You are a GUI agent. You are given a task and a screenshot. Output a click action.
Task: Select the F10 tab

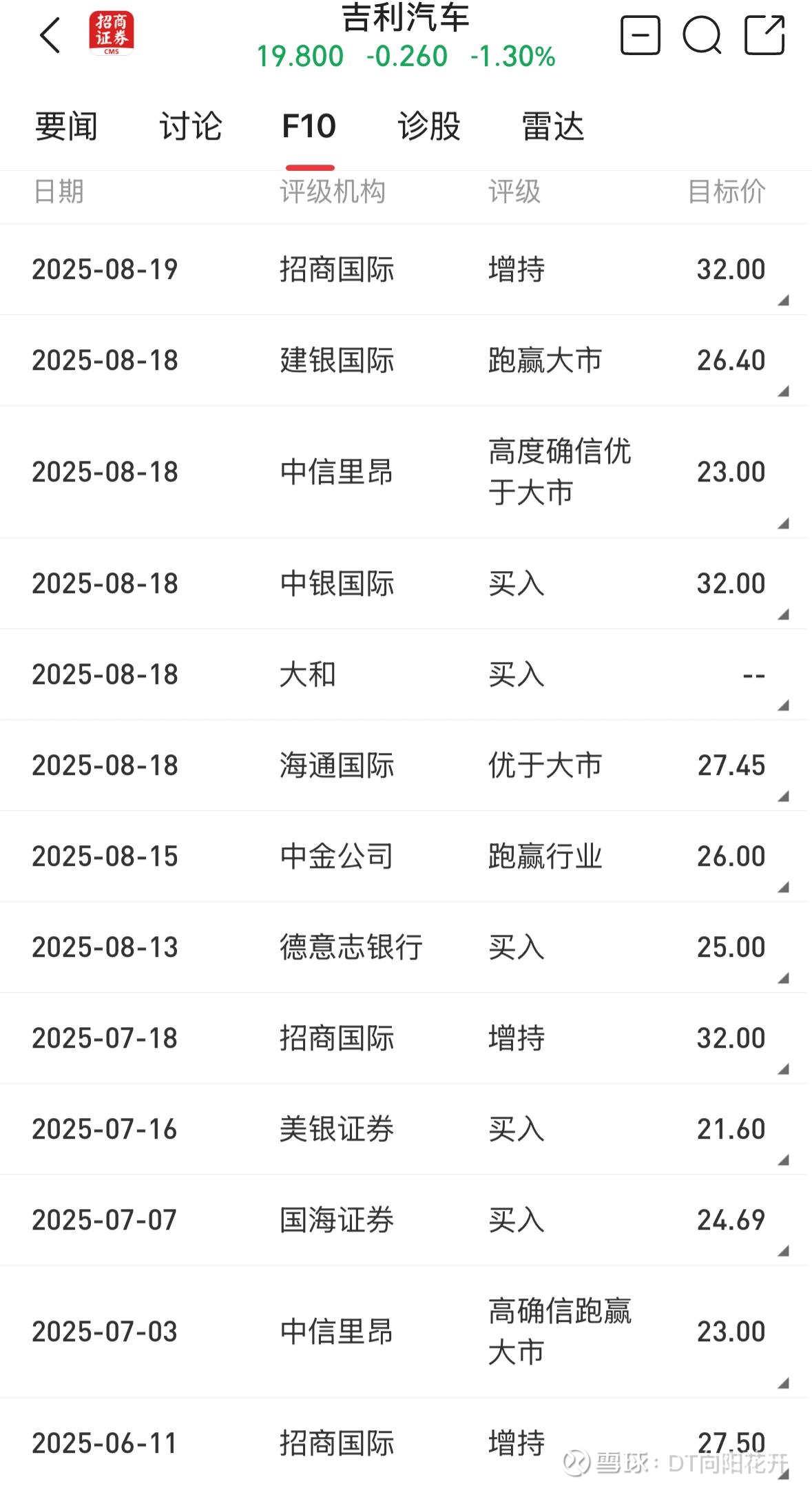[x=309, y=127]
